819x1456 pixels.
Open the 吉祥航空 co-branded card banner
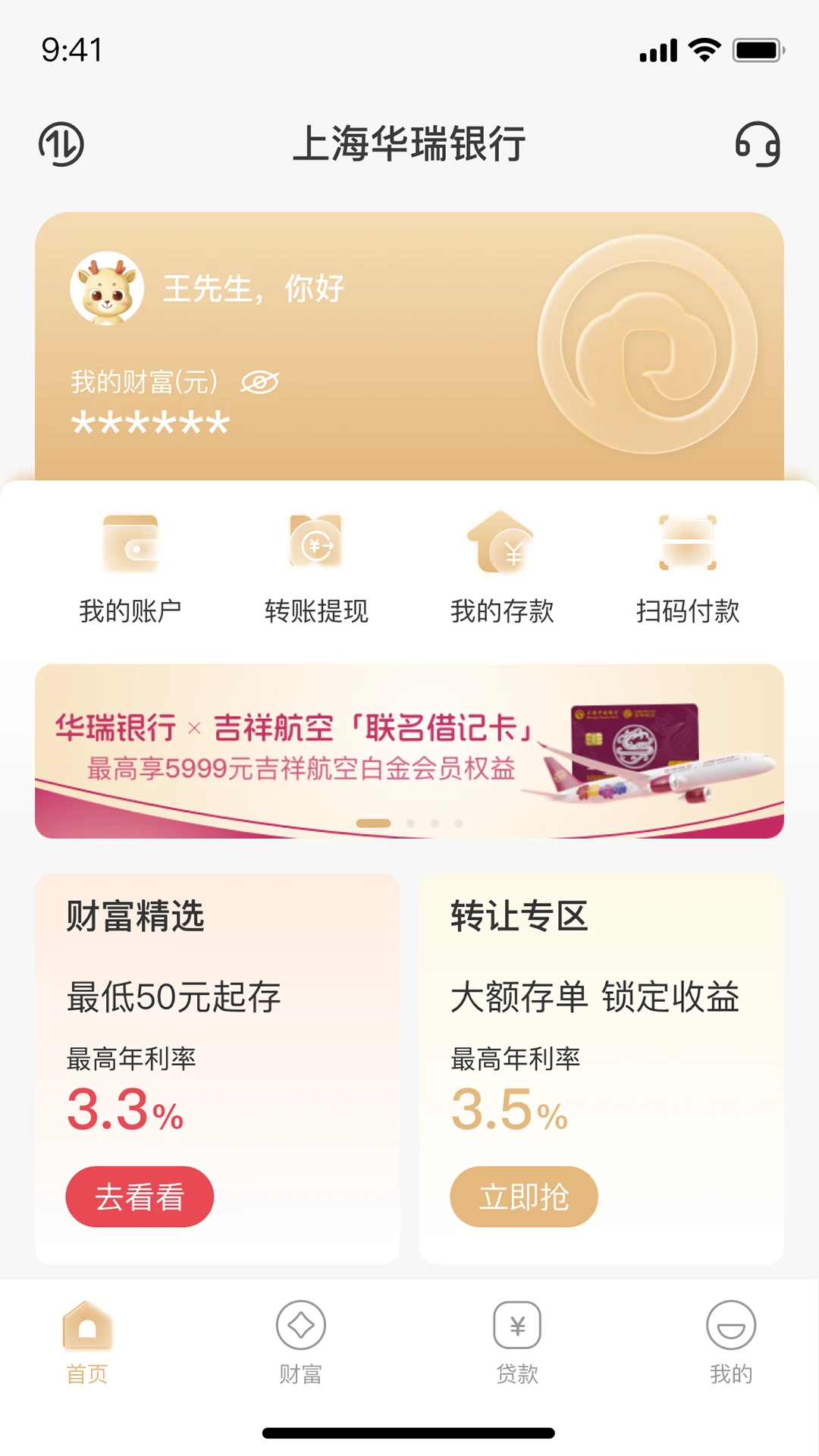click(409, 751)
